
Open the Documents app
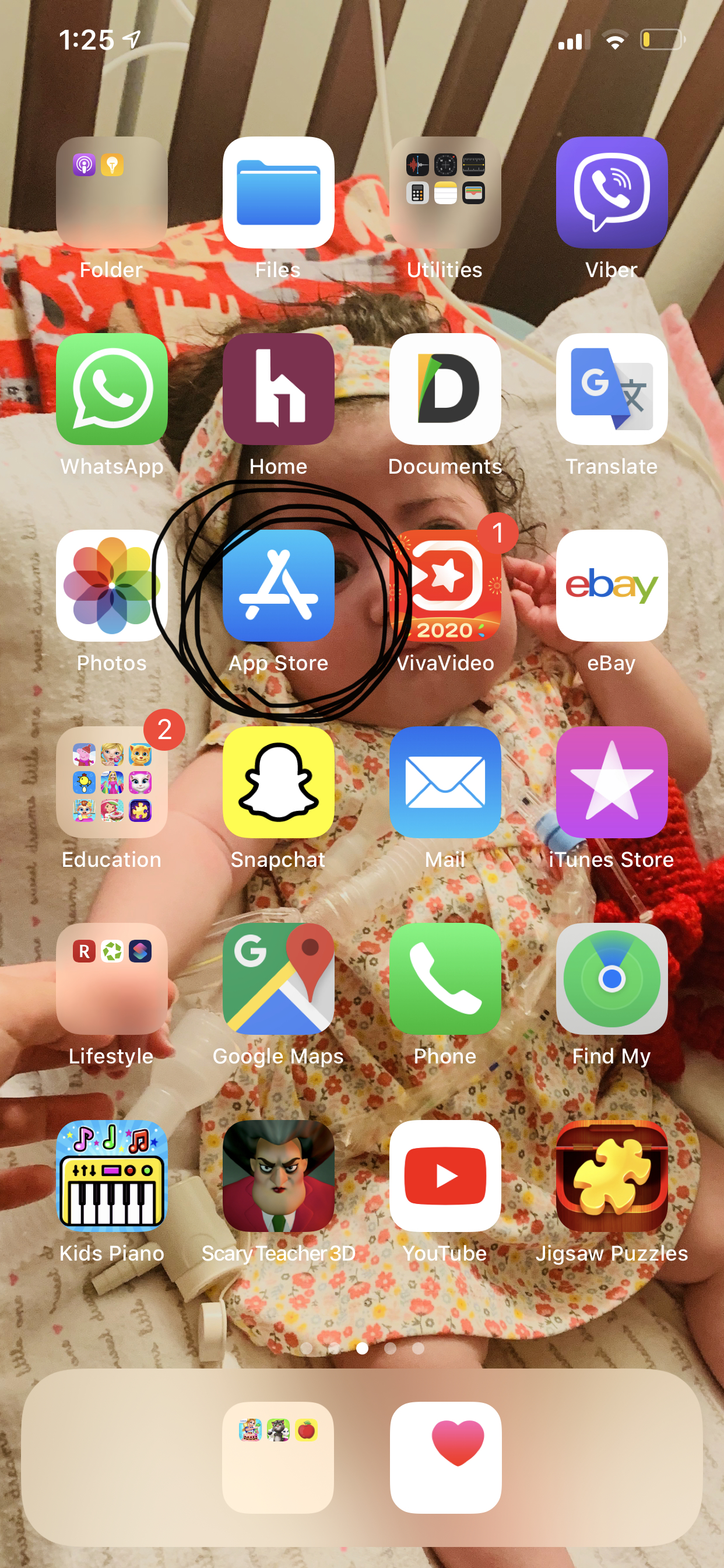click(445, 389)
